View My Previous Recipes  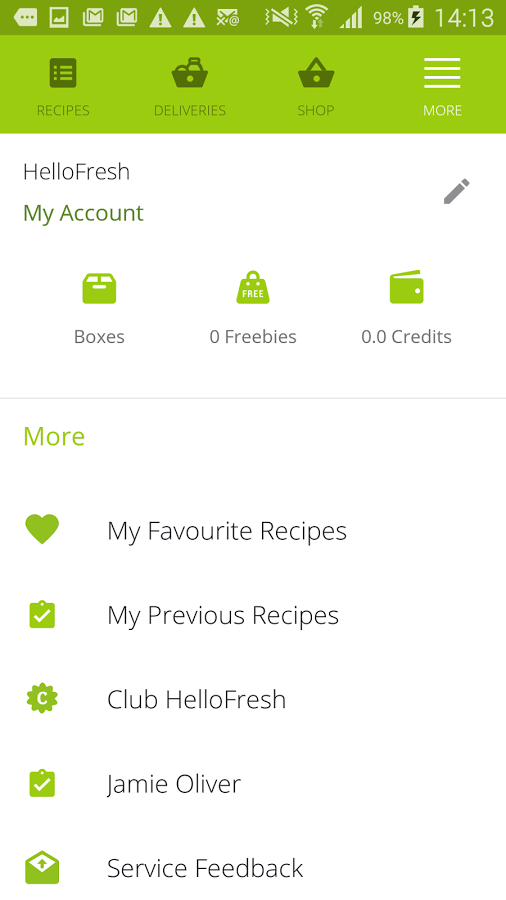253,615
